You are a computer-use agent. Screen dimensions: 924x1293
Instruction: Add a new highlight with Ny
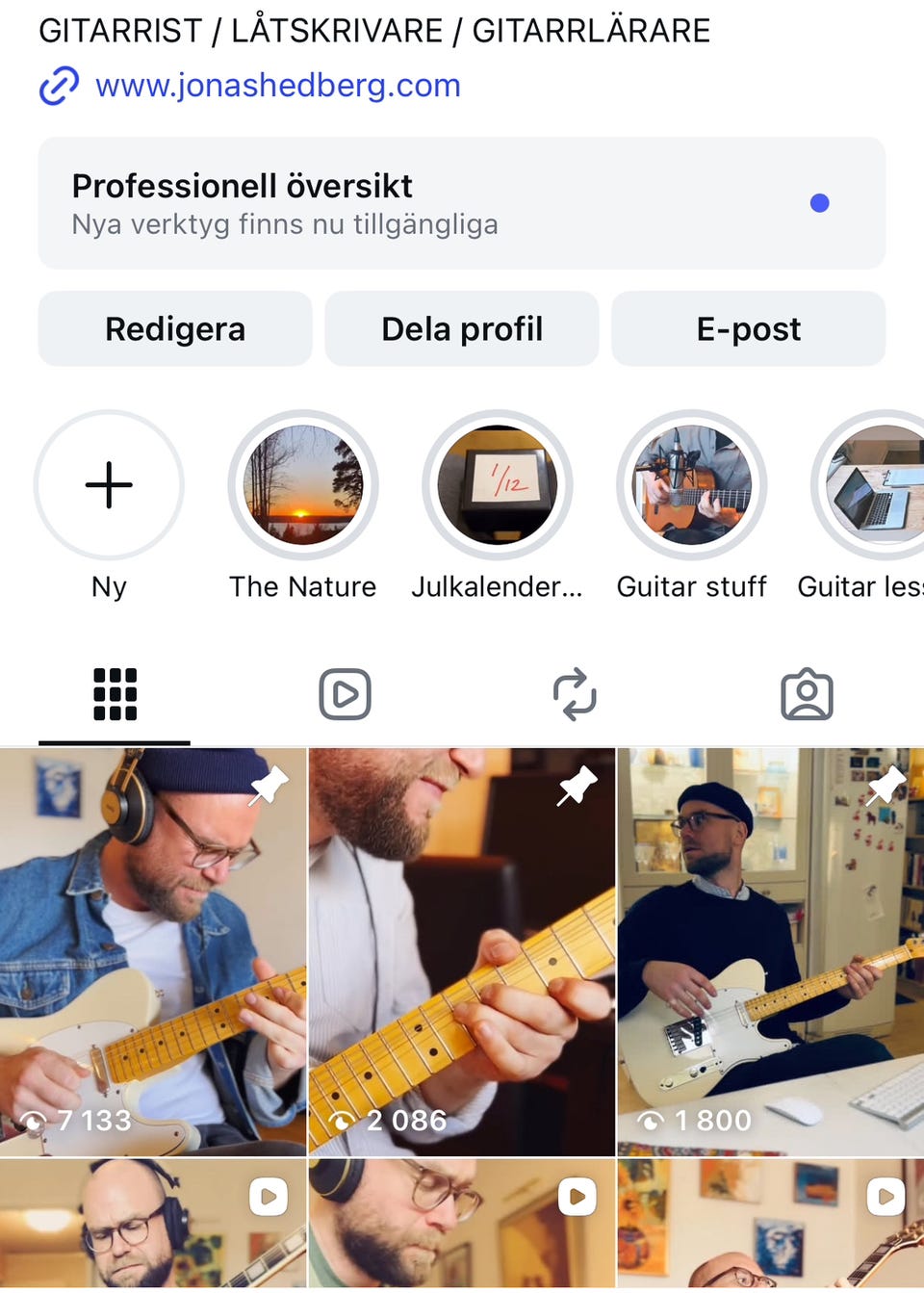[x=109, y=485]
